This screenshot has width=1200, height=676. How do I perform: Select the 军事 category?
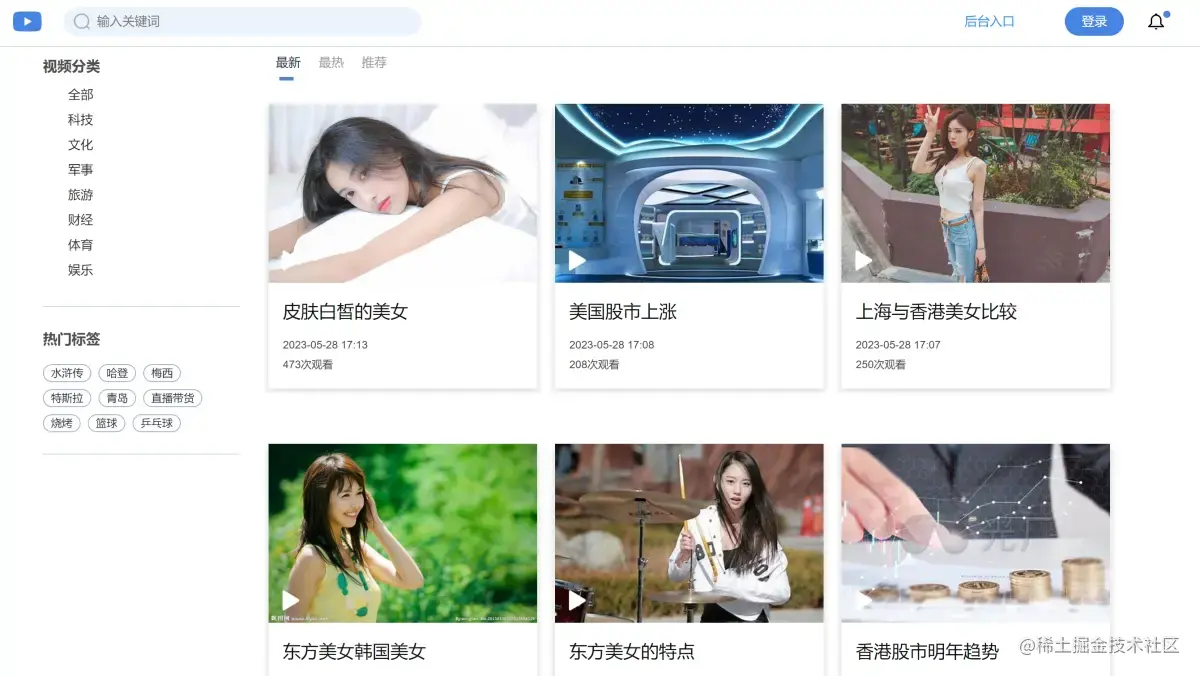80,170
